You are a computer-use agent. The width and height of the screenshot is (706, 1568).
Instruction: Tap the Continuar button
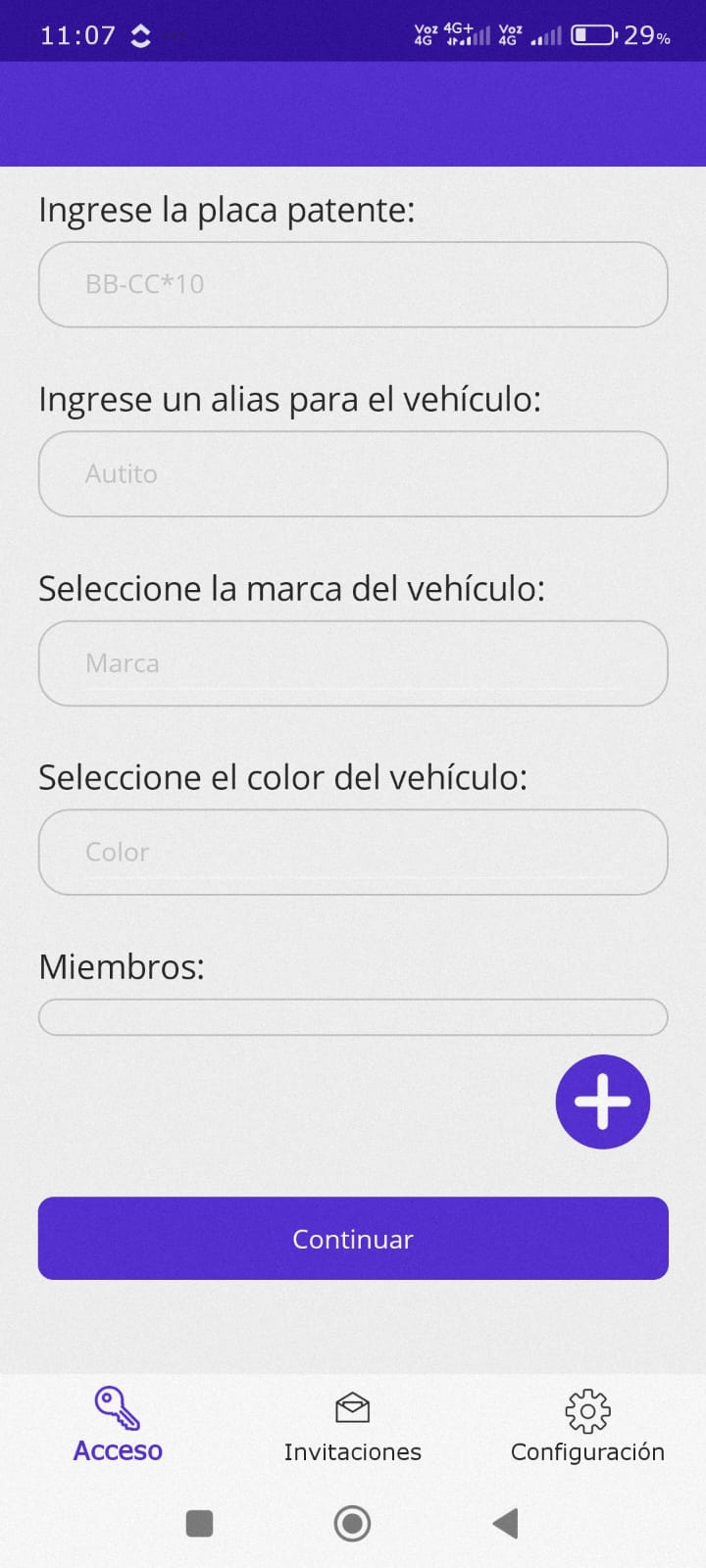(353, 1238)
